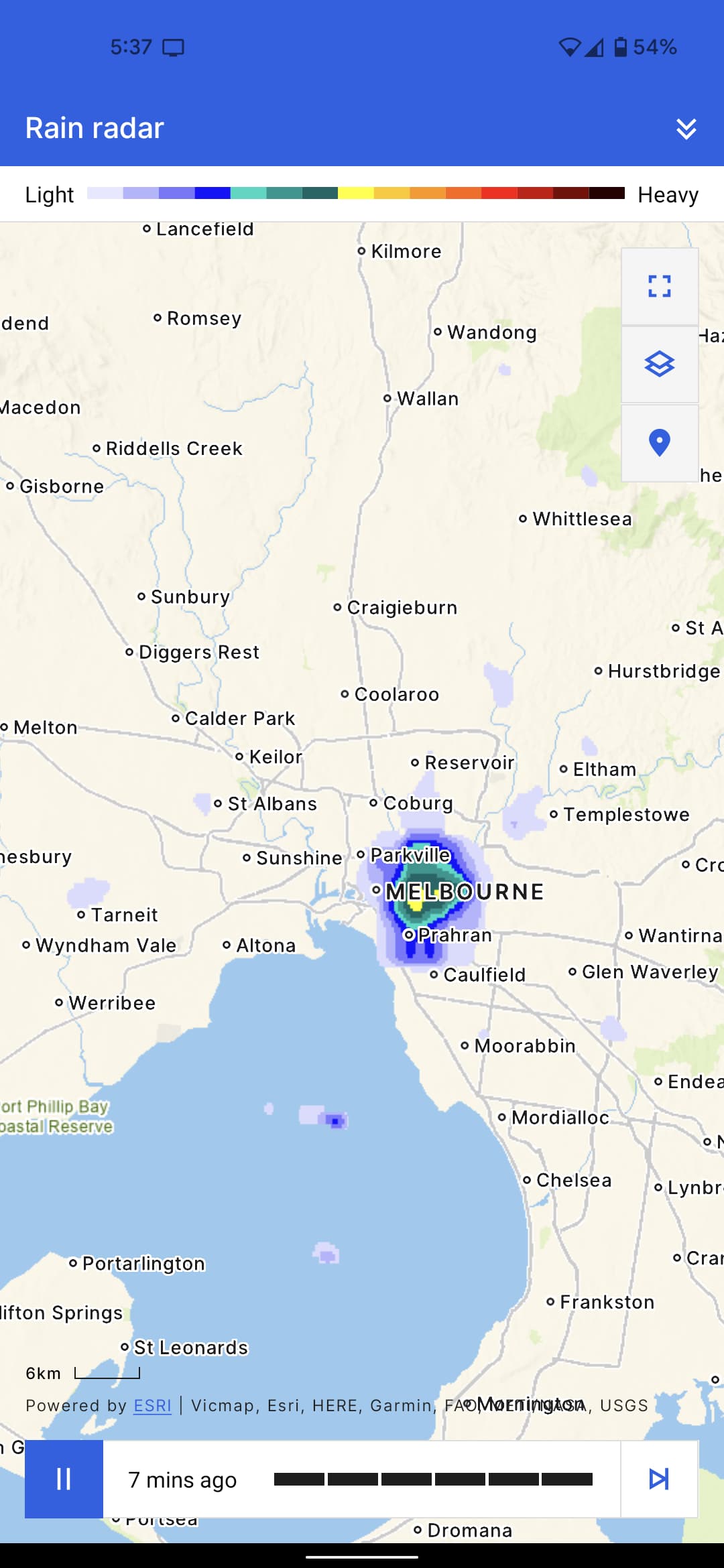Viewport: 724px width, 1568px height.
Task: Center the map on my location
Action: pyautogui.click(x=660, y=443)
